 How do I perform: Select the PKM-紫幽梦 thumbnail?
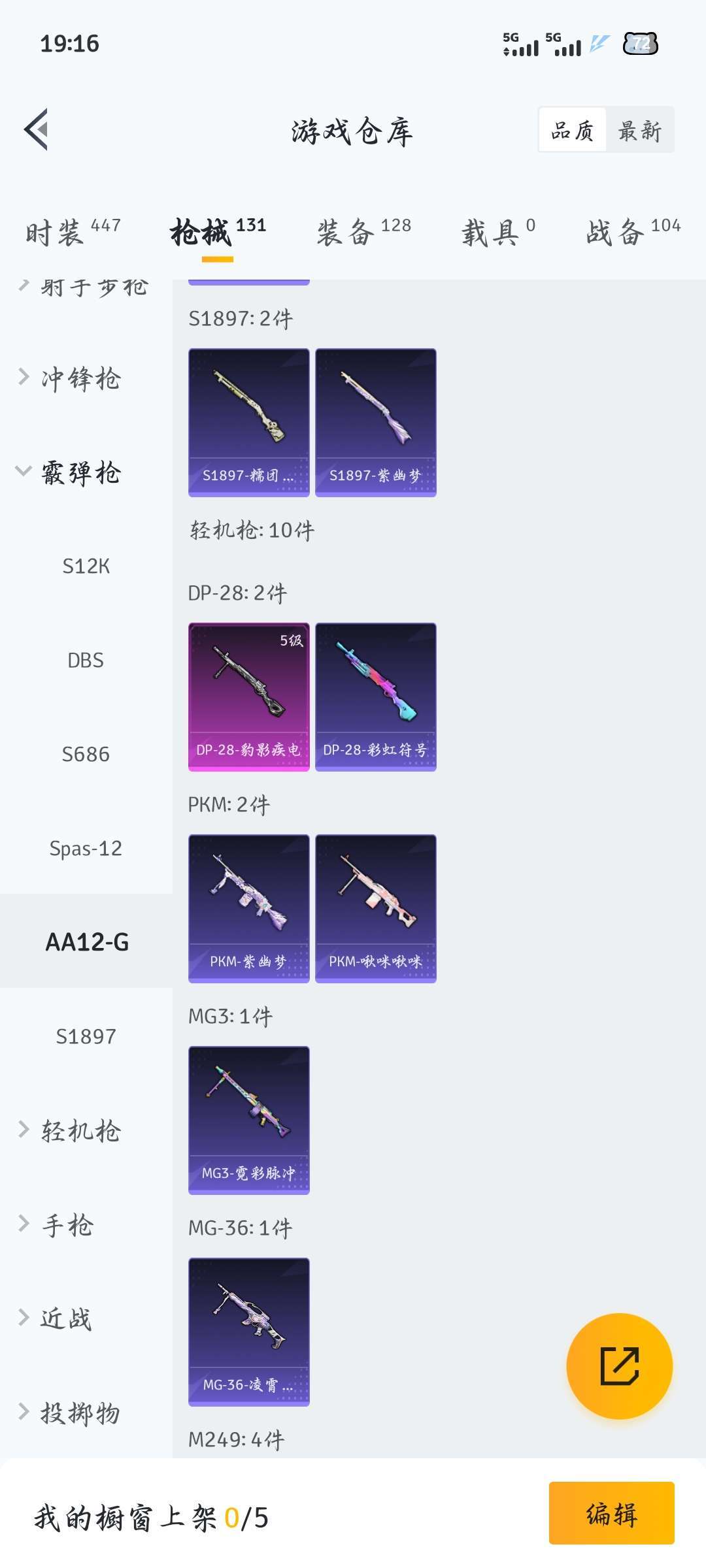click(248, 908)
